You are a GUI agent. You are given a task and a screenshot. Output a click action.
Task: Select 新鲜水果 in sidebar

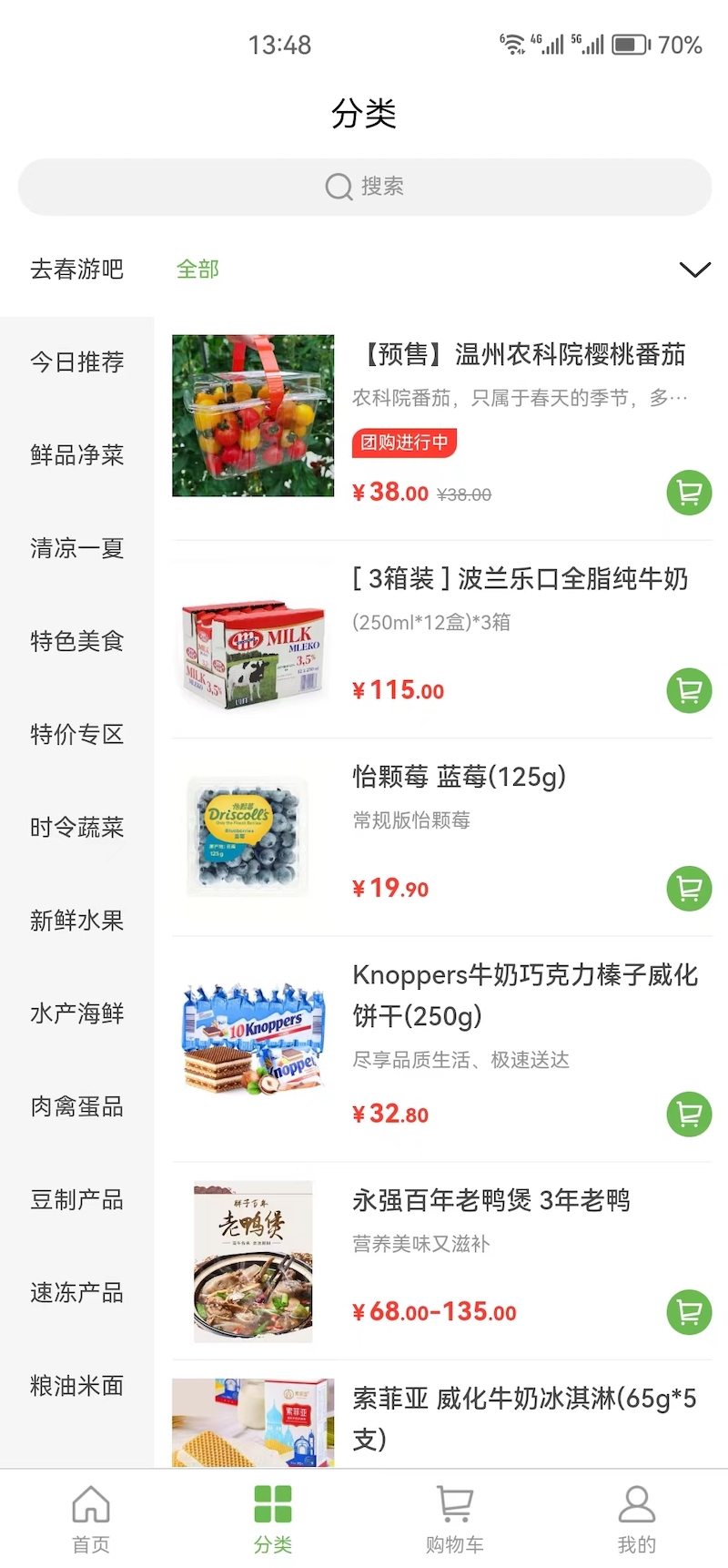[76, 921]
